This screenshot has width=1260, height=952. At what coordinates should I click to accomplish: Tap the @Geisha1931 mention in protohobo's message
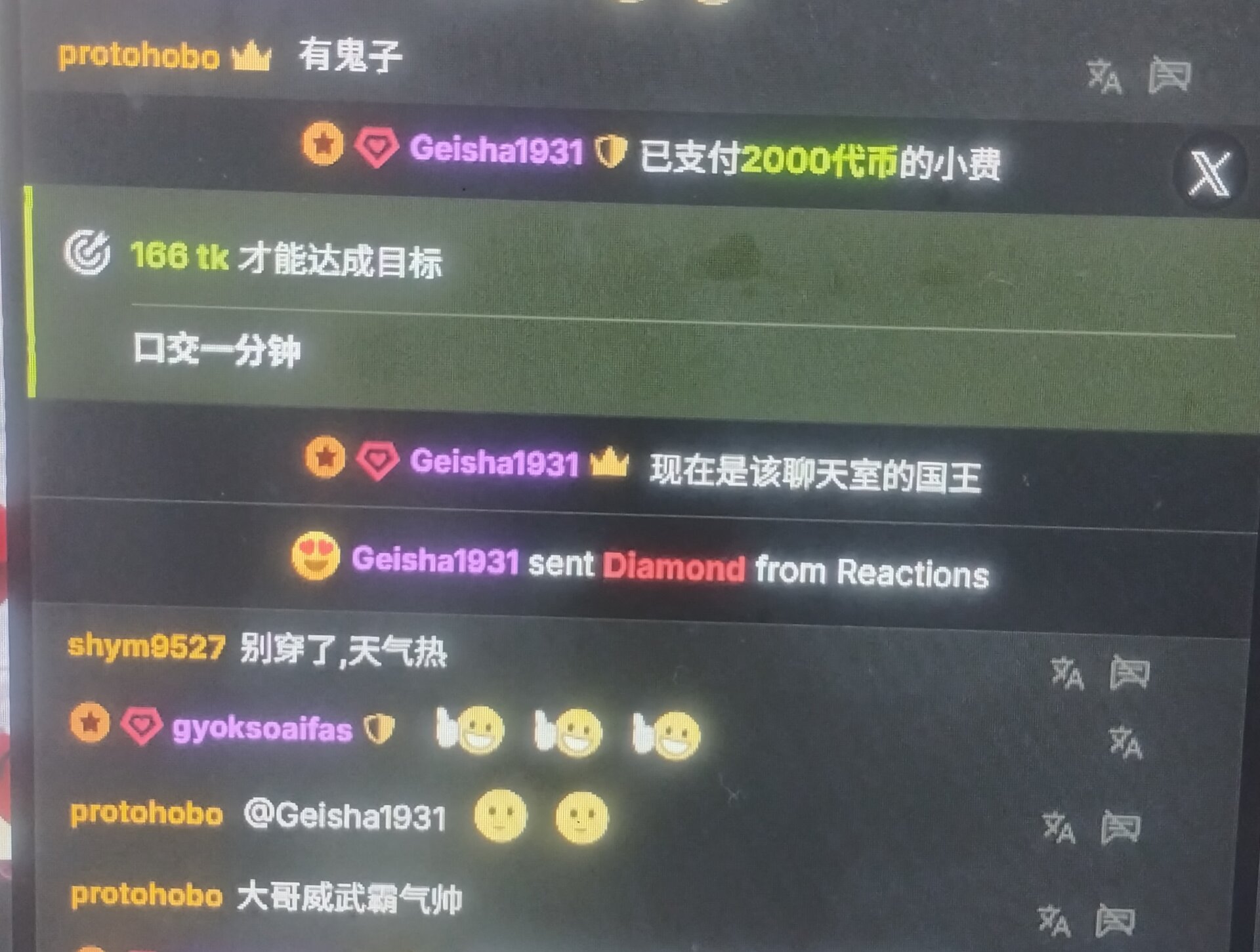coord(345,816)
